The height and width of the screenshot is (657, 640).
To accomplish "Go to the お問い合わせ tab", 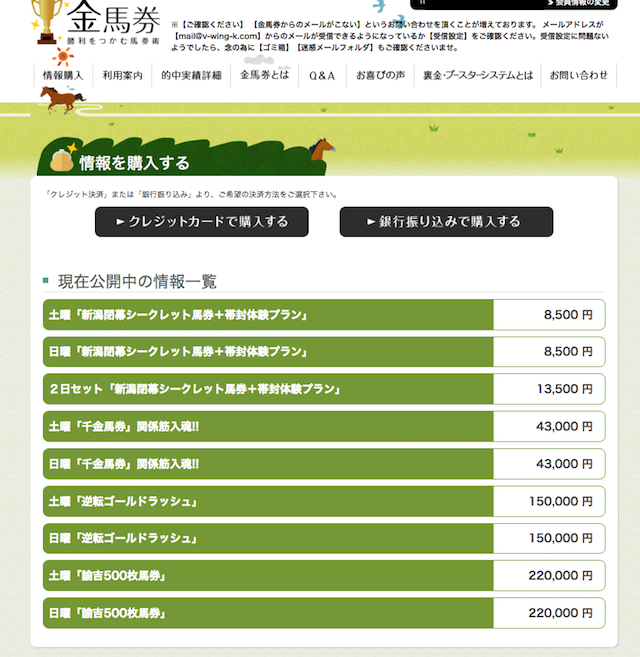I will click(x=579, y=76).
